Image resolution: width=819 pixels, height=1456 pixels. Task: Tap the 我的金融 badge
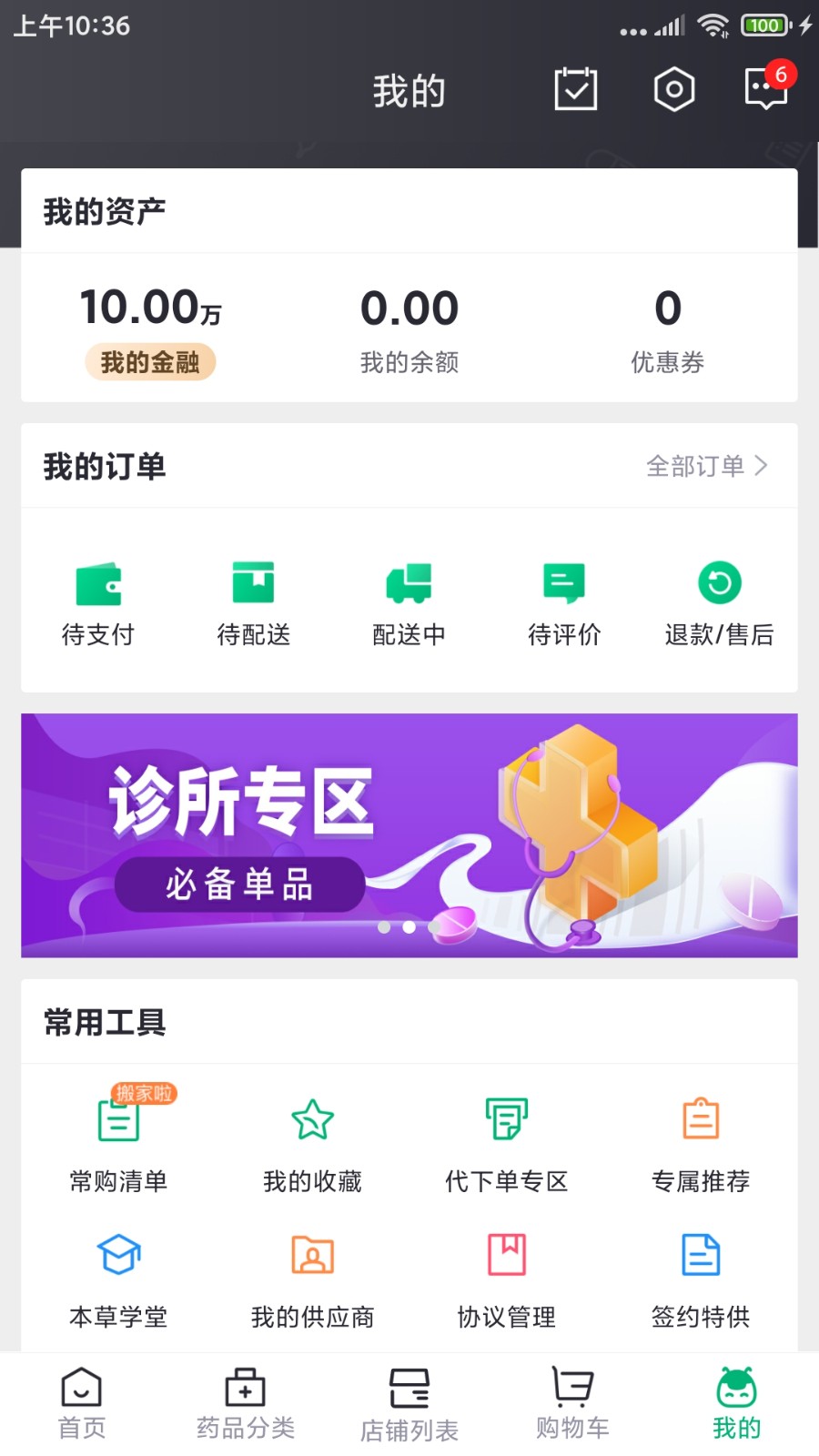150,362
